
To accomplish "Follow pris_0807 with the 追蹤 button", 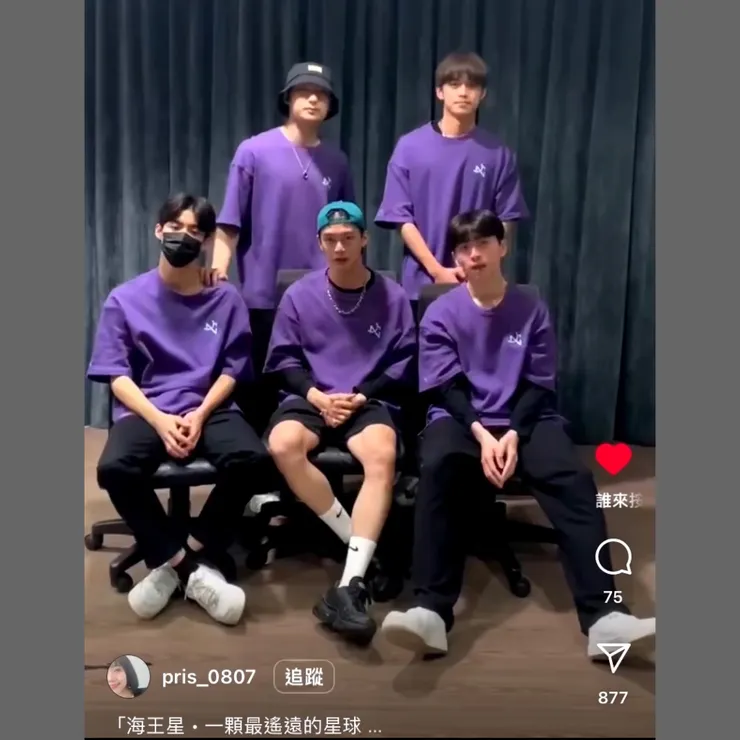I will (x=303, y=677).
